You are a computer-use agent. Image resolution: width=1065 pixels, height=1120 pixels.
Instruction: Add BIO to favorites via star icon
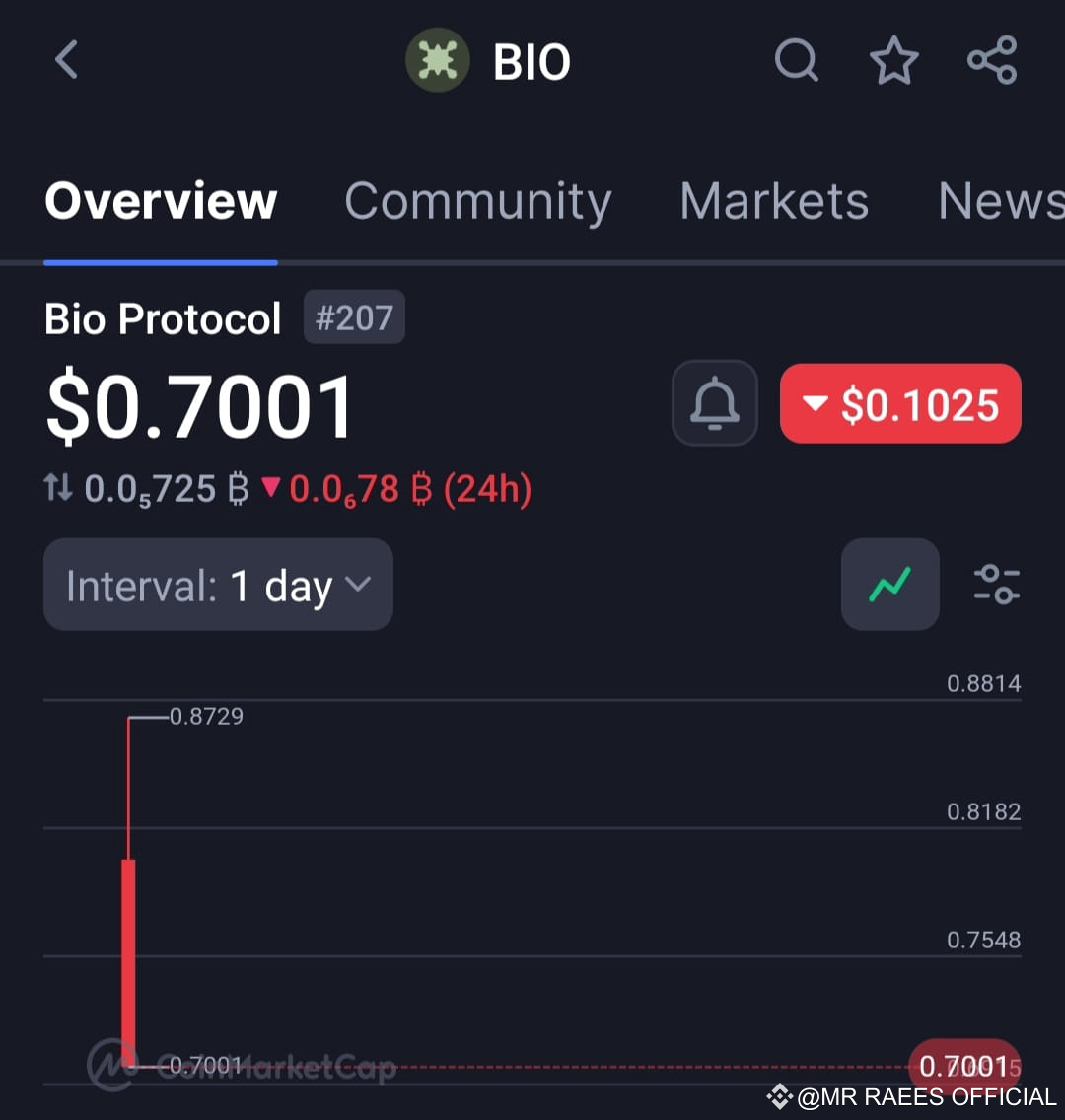click(x=893, y=59)
